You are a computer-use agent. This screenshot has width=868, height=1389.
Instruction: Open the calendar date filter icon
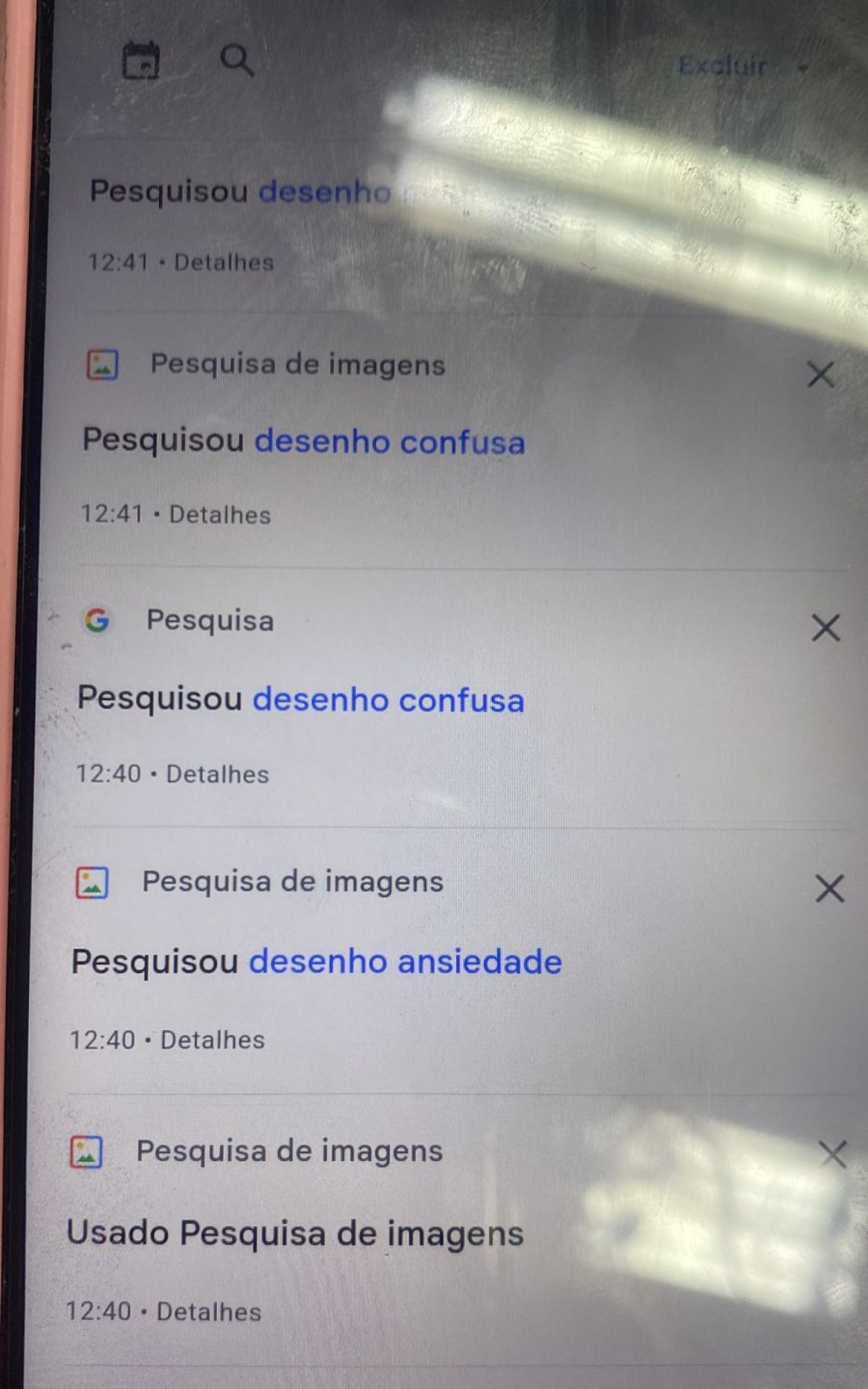[x=142, y=61]
